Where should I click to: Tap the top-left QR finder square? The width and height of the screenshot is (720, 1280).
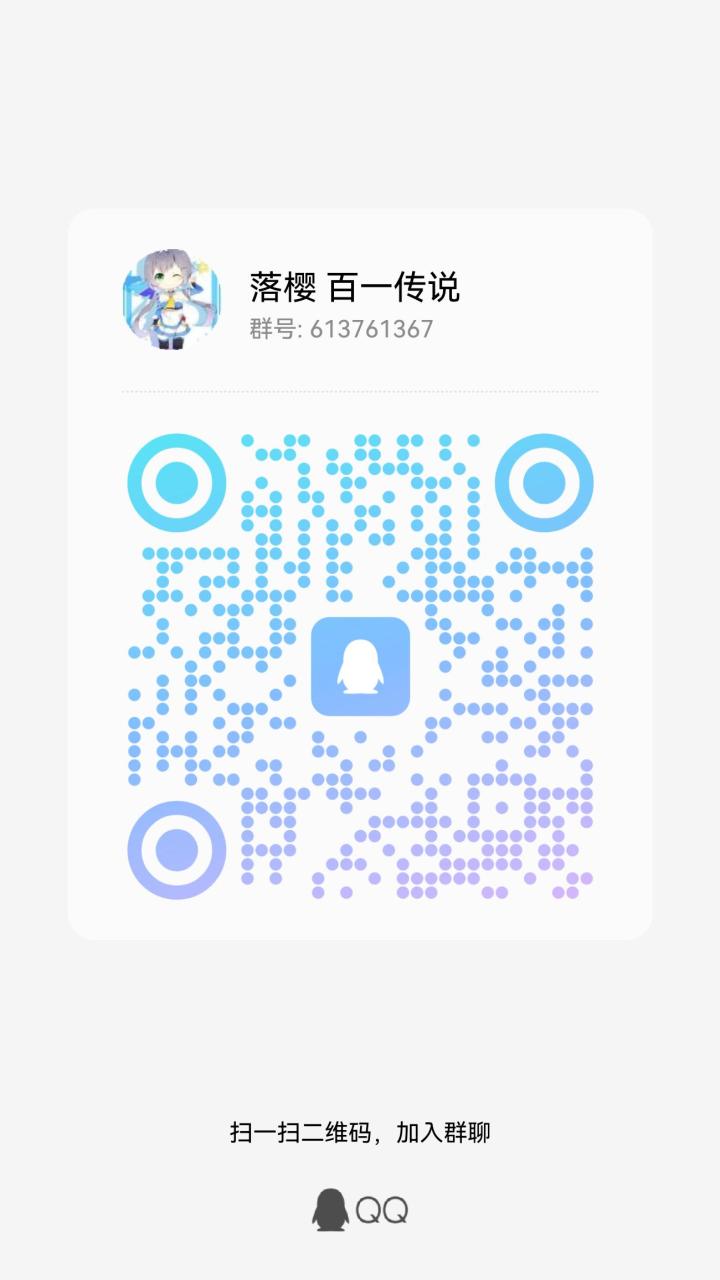click(x=177, y=482)
